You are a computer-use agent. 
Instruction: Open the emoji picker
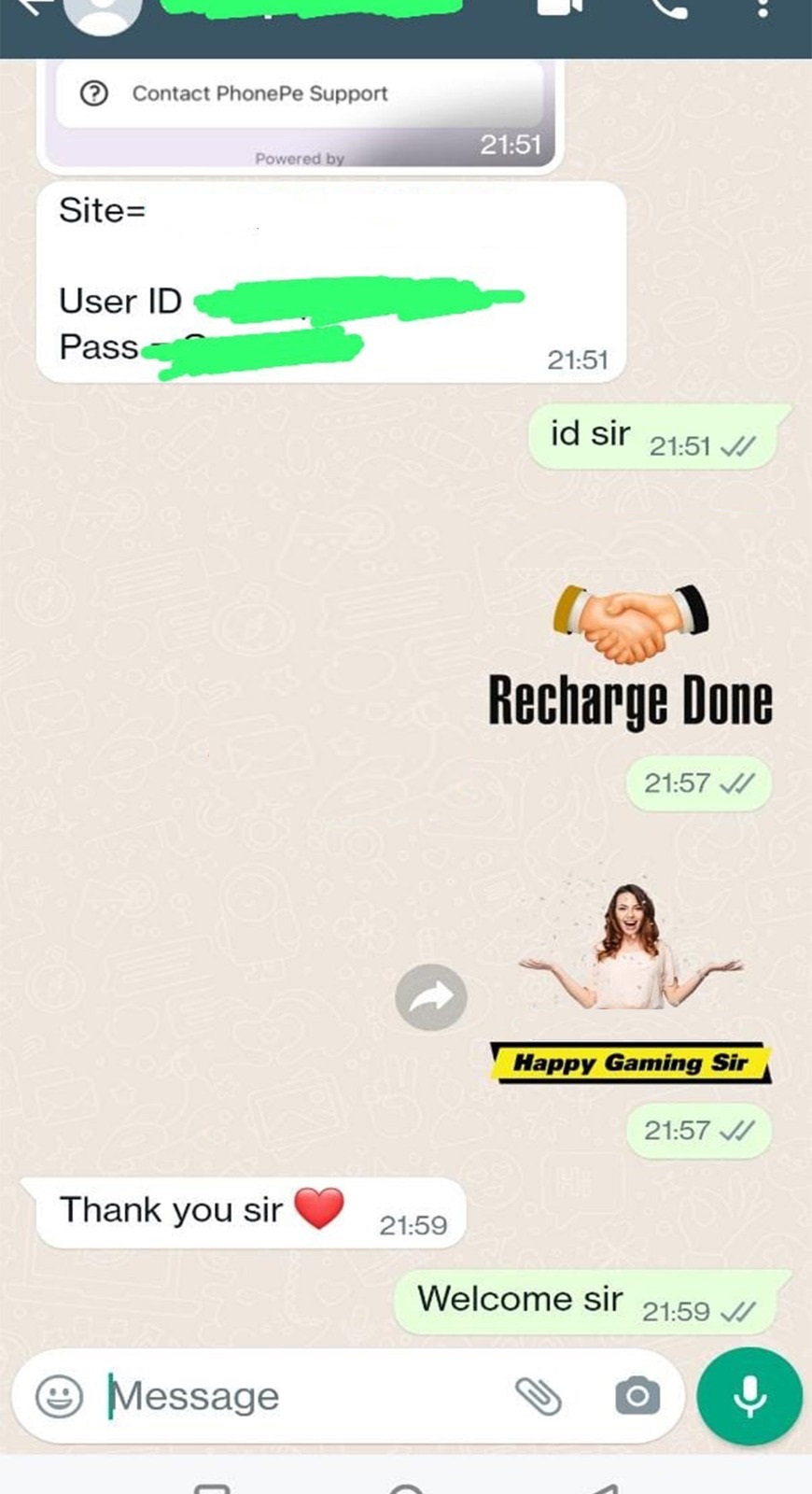(x=59, y=1397)
